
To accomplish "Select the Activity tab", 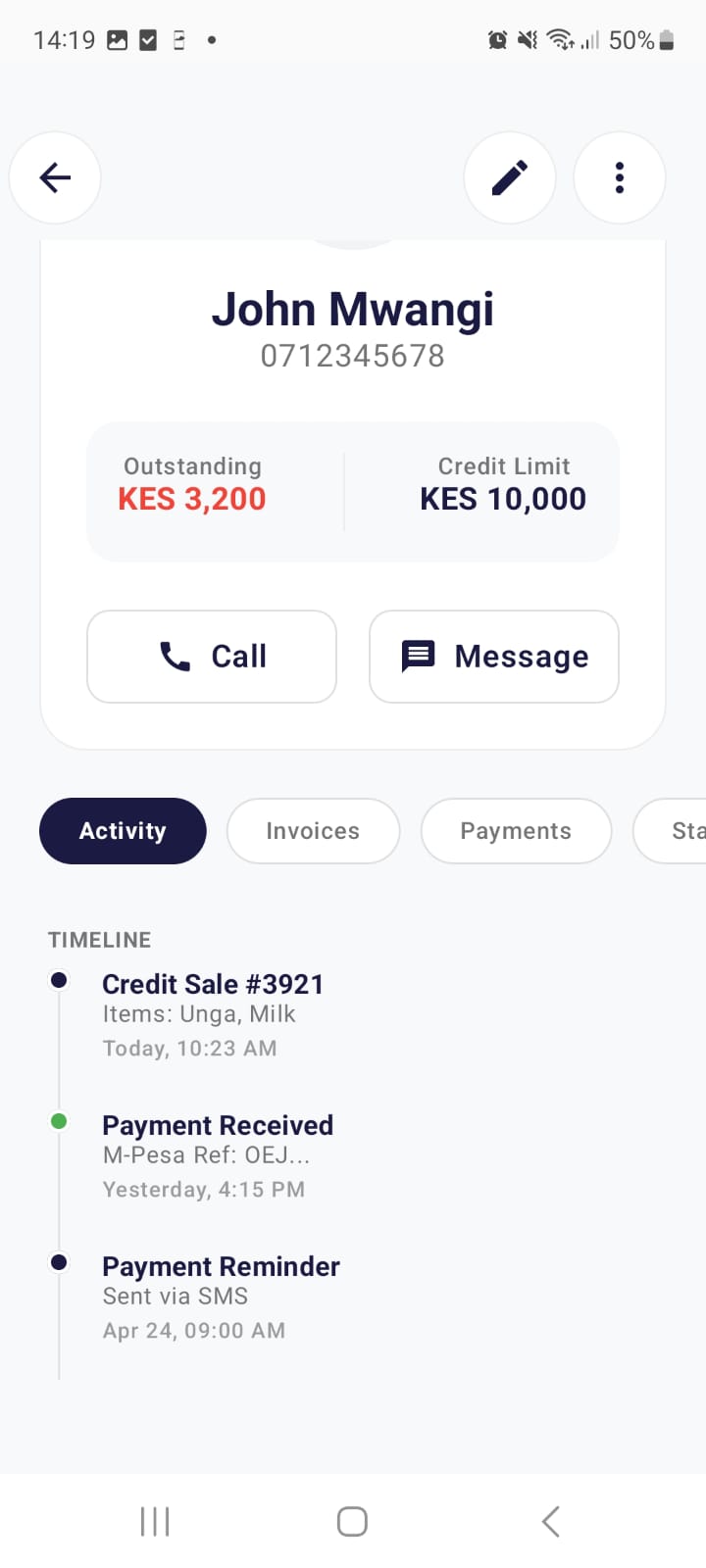I will pyautogui.click(x=123, y=831).
